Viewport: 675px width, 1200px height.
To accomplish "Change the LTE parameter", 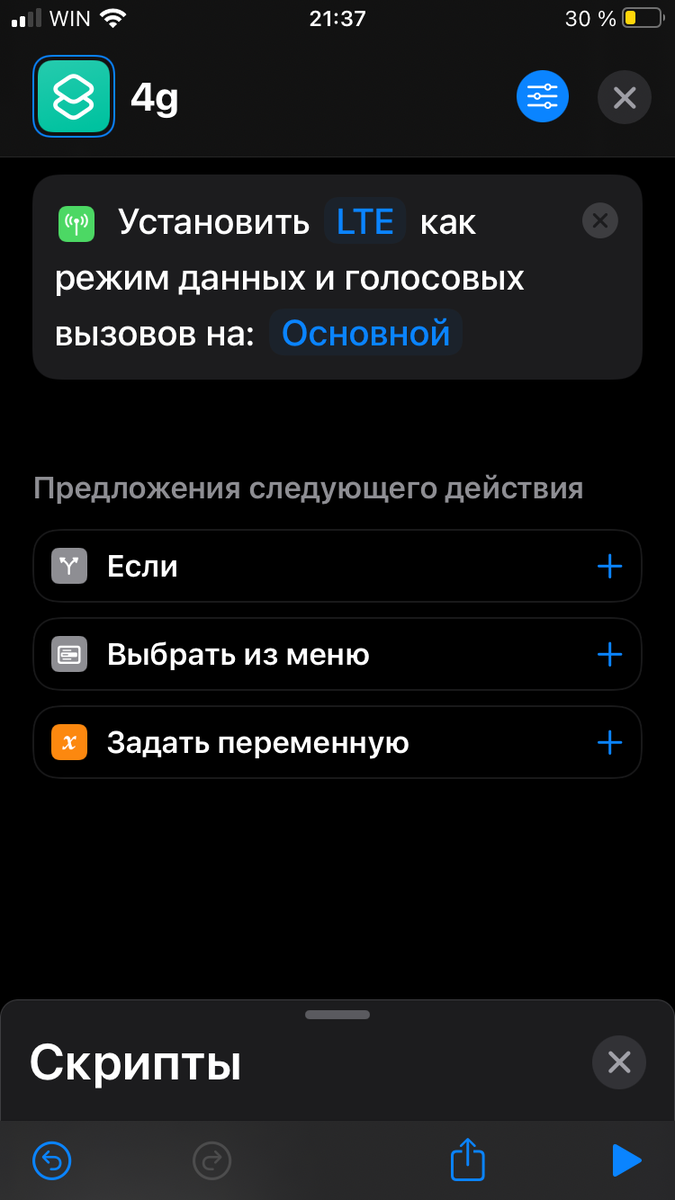I will tap(365, 221).
